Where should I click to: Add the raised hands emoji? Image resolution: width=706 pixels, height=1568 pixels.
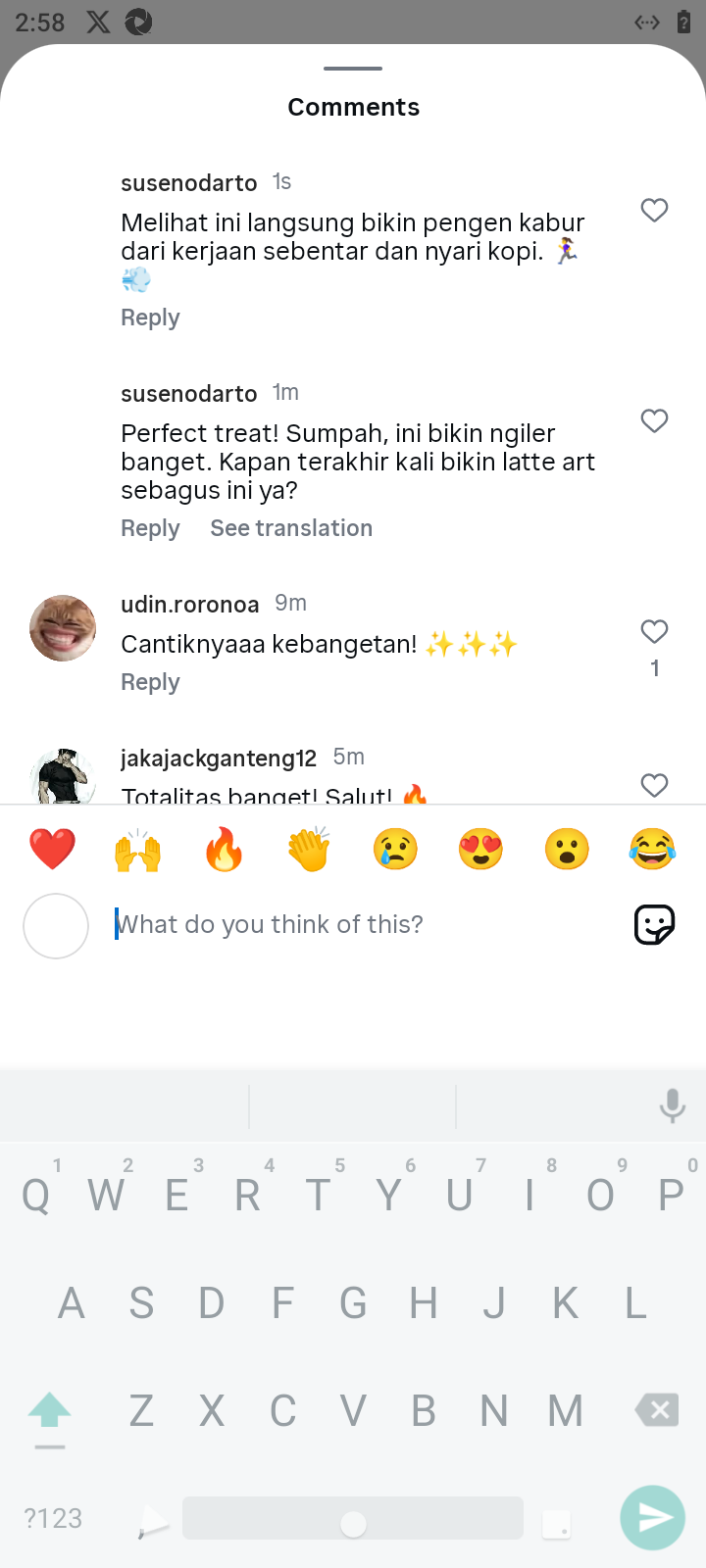[137, 849]
